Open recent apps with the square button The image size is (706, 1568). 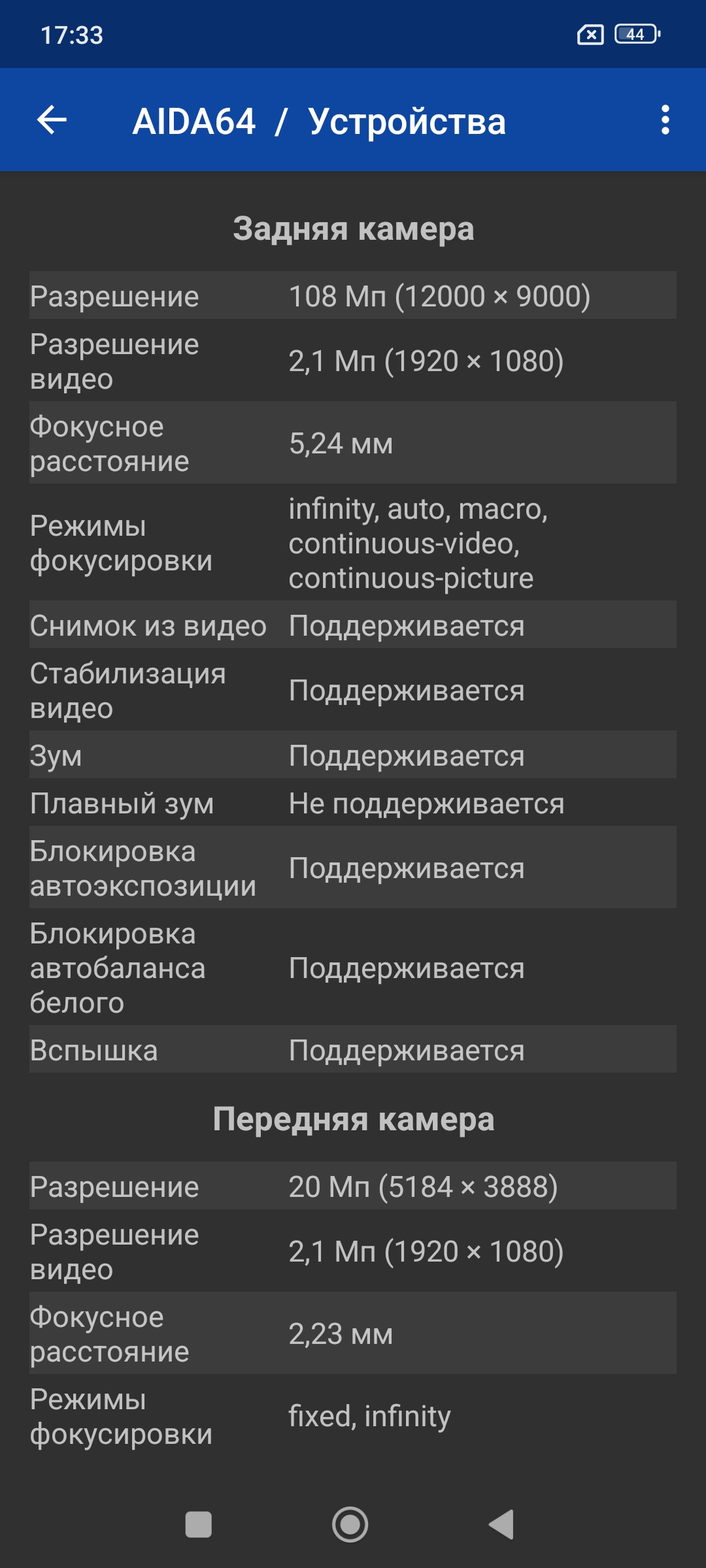pos(199,1525)
